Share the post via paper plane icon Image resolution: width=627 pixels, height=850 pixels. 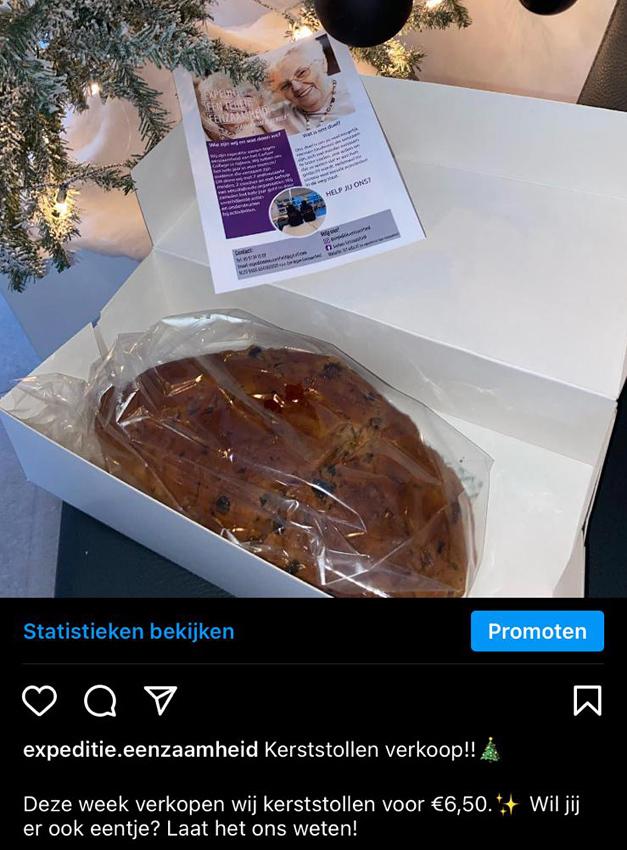pyautogui.click(x=161, y=700)
